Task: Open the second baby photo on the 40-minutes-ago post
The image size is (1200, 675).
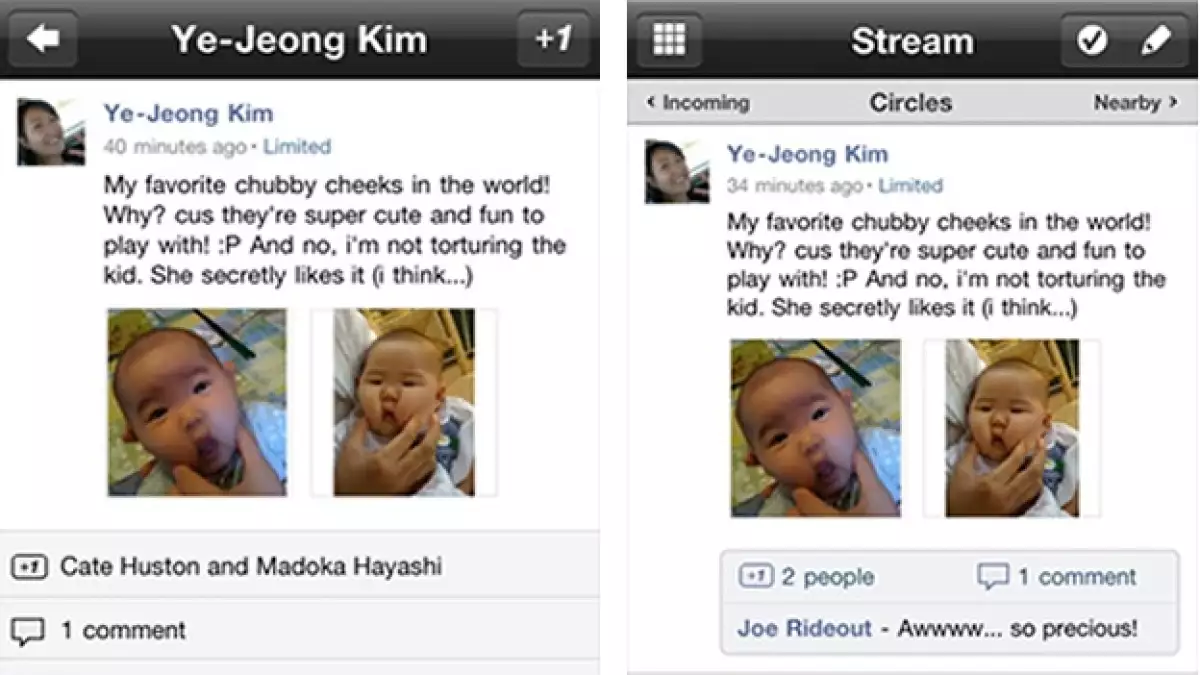Action: (x=404, y=402)
